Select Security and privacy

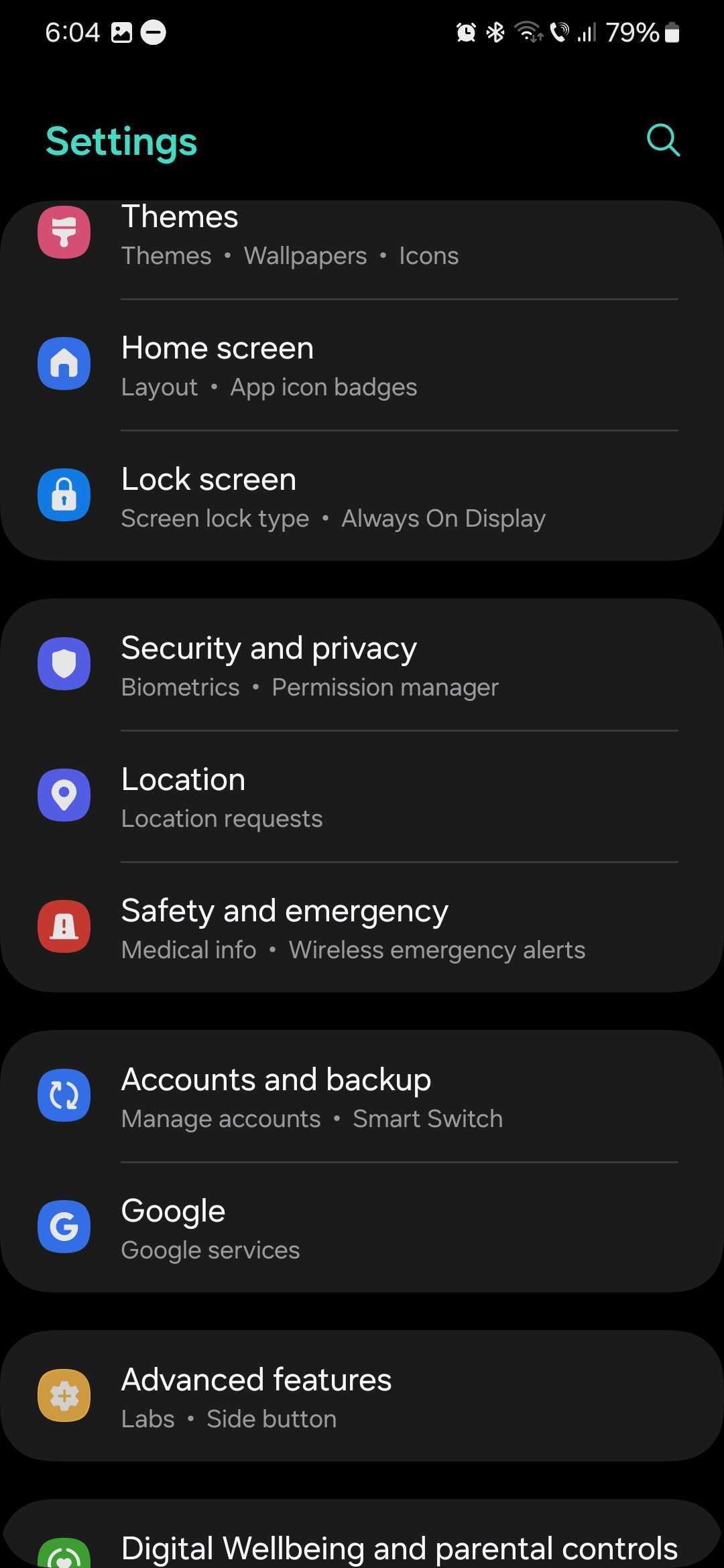pos(362,665)
